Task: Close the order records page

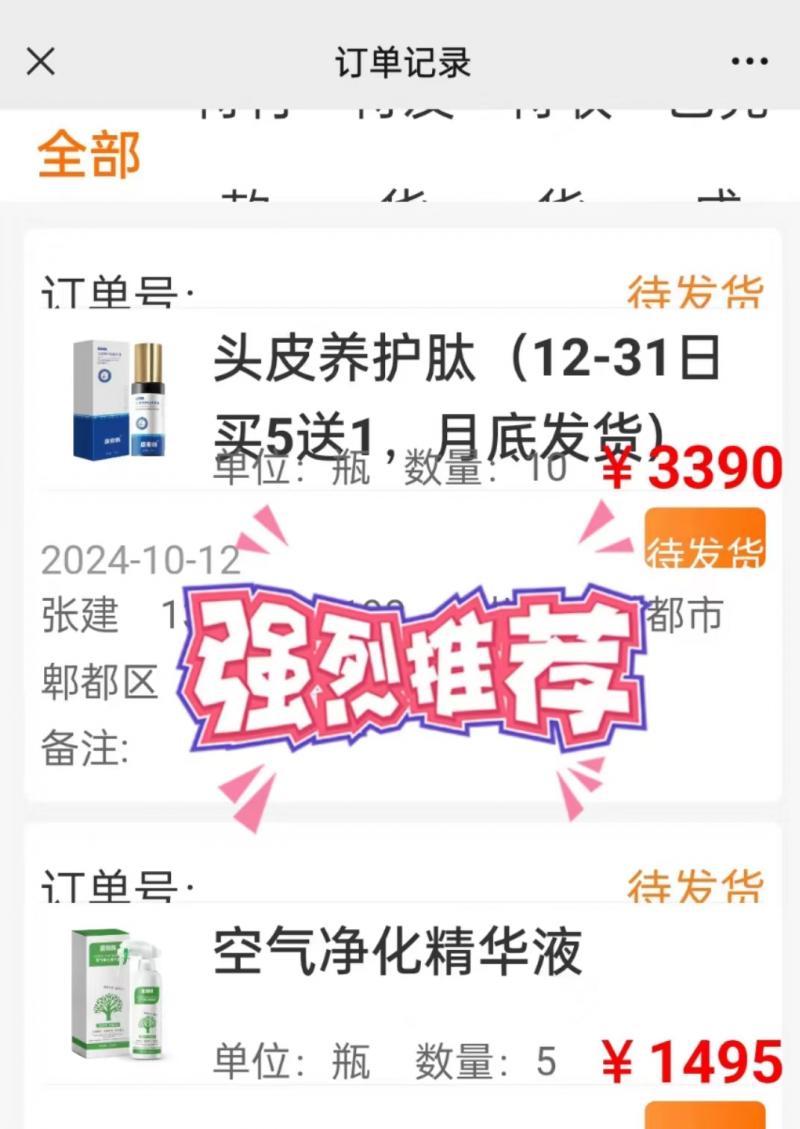Action: [x=40, y=62]
